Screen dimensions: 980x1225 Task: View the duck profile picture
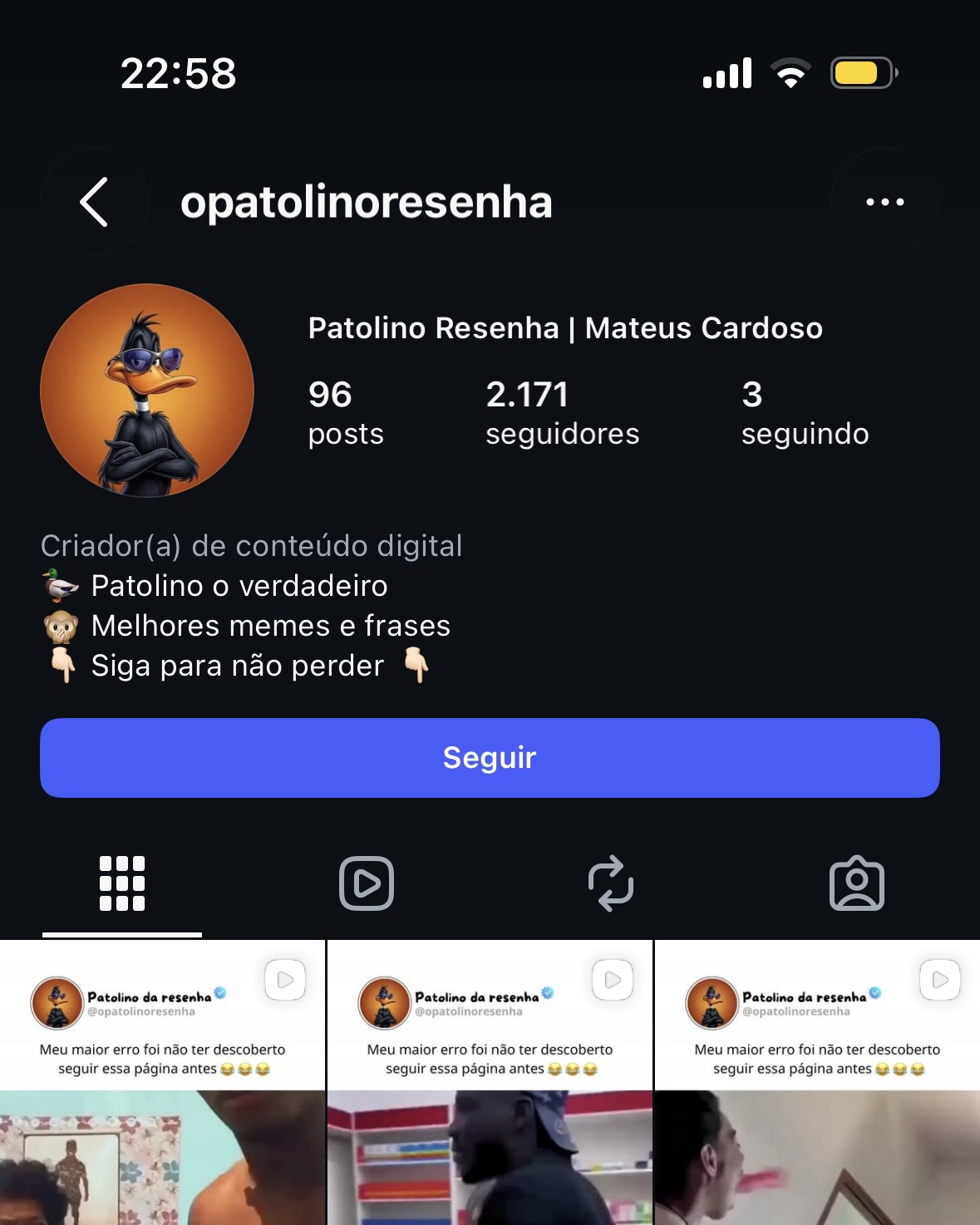(147, 391)
